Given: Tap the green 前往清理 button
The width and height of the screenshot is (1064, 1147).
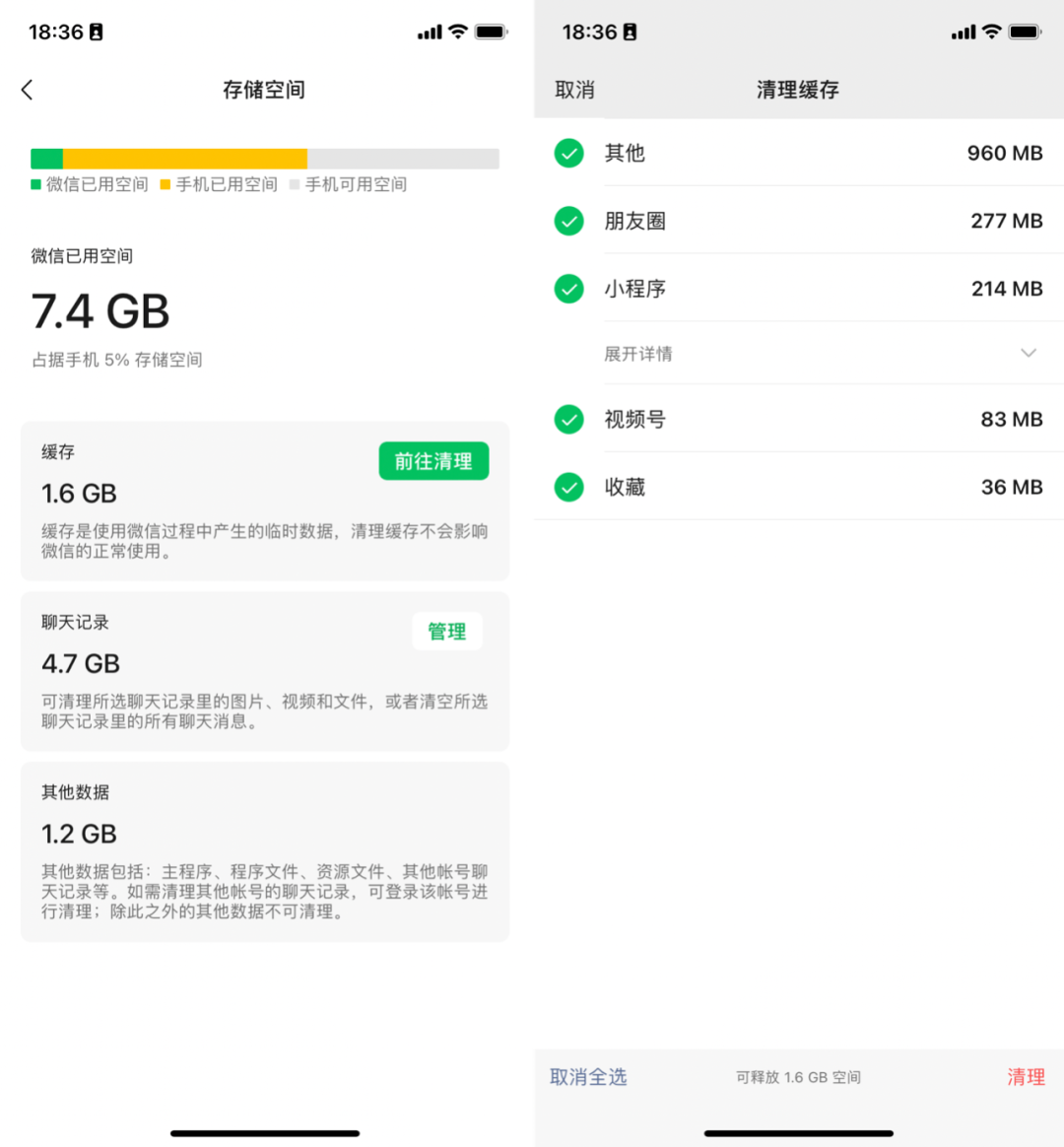Looking at the screenshot, I should pos(433,461).
